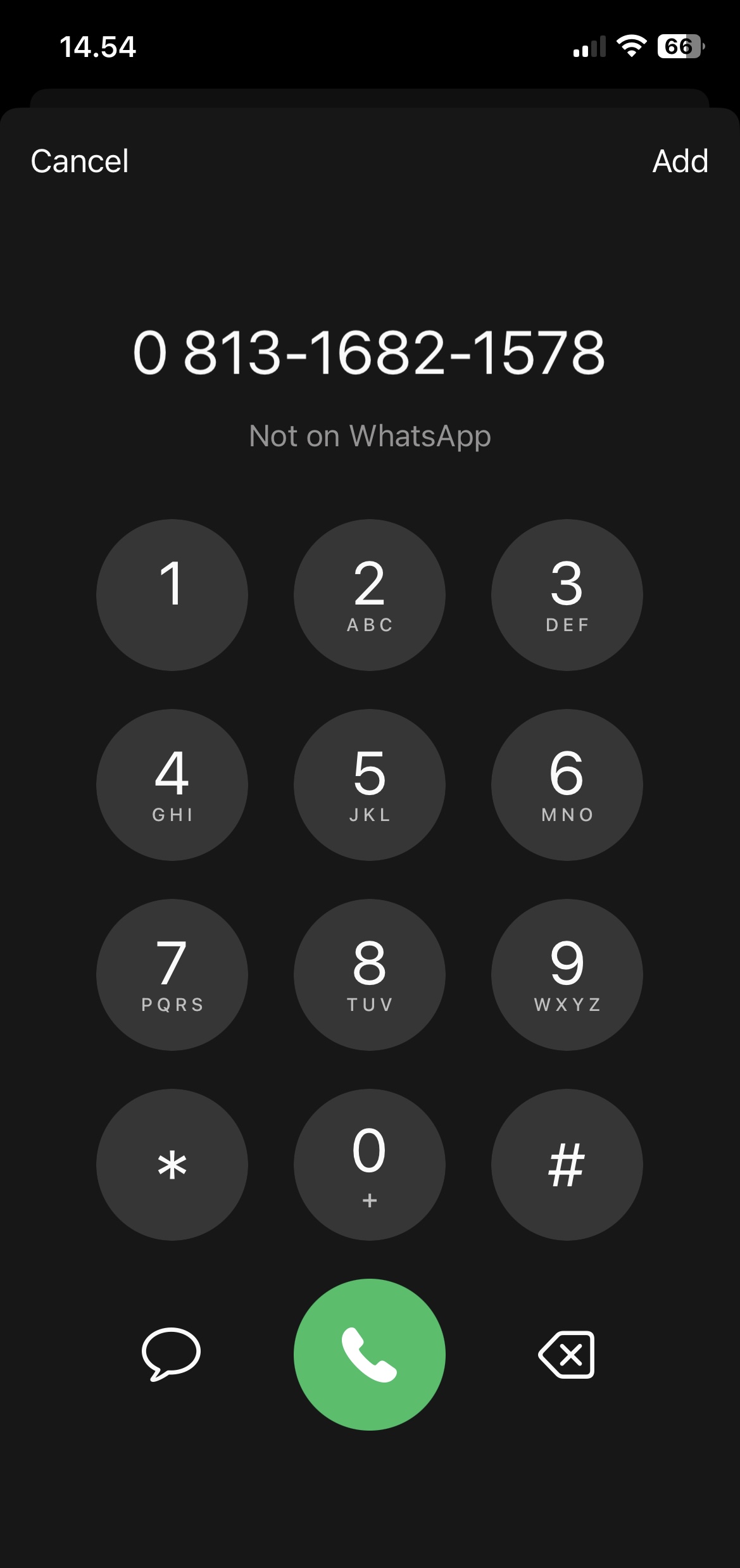
Task: Tap the 9 WXYZ key
Action: (x=567, y=974)
